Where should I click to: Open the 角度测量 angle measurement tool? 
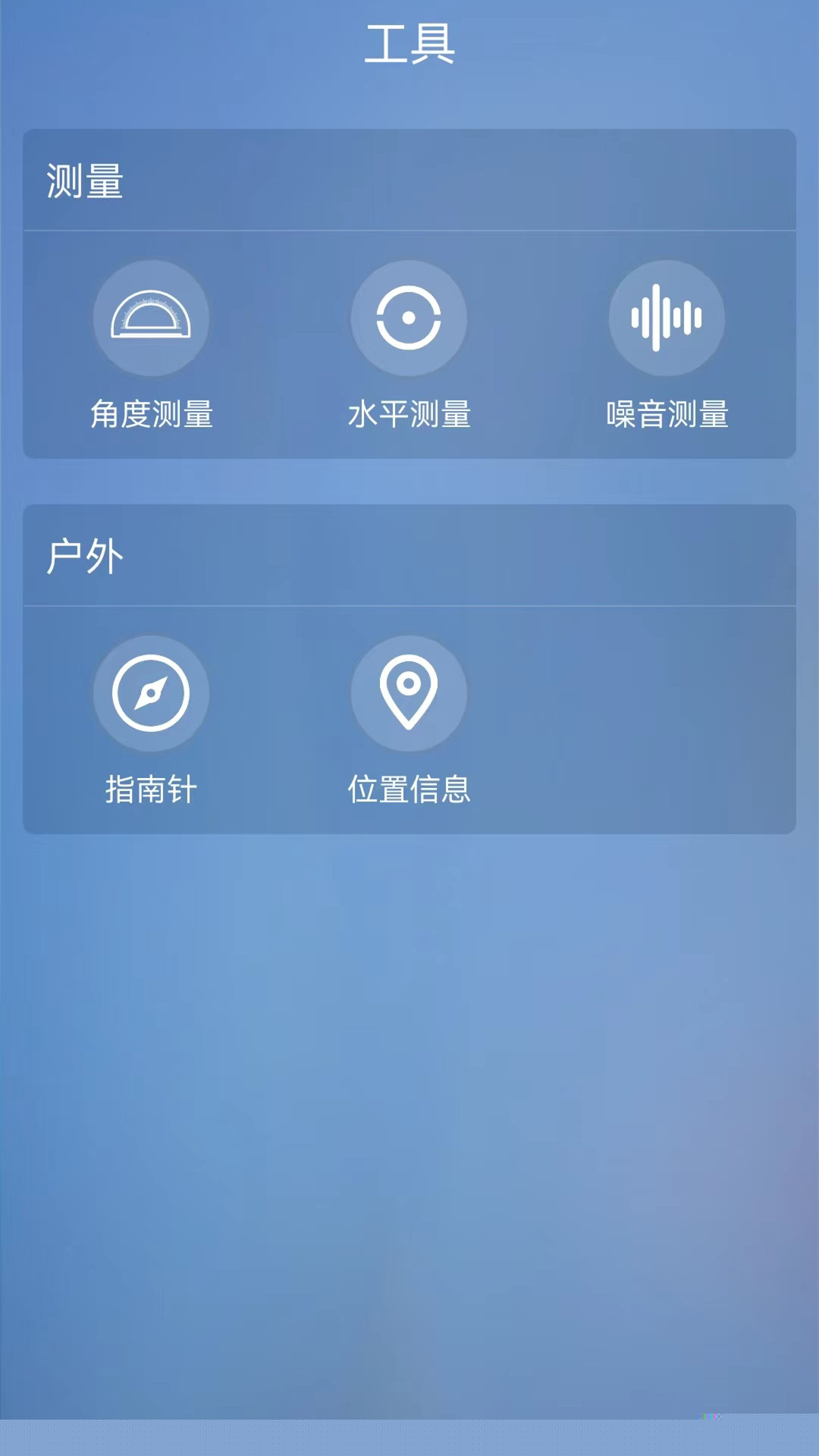point(151,318)
